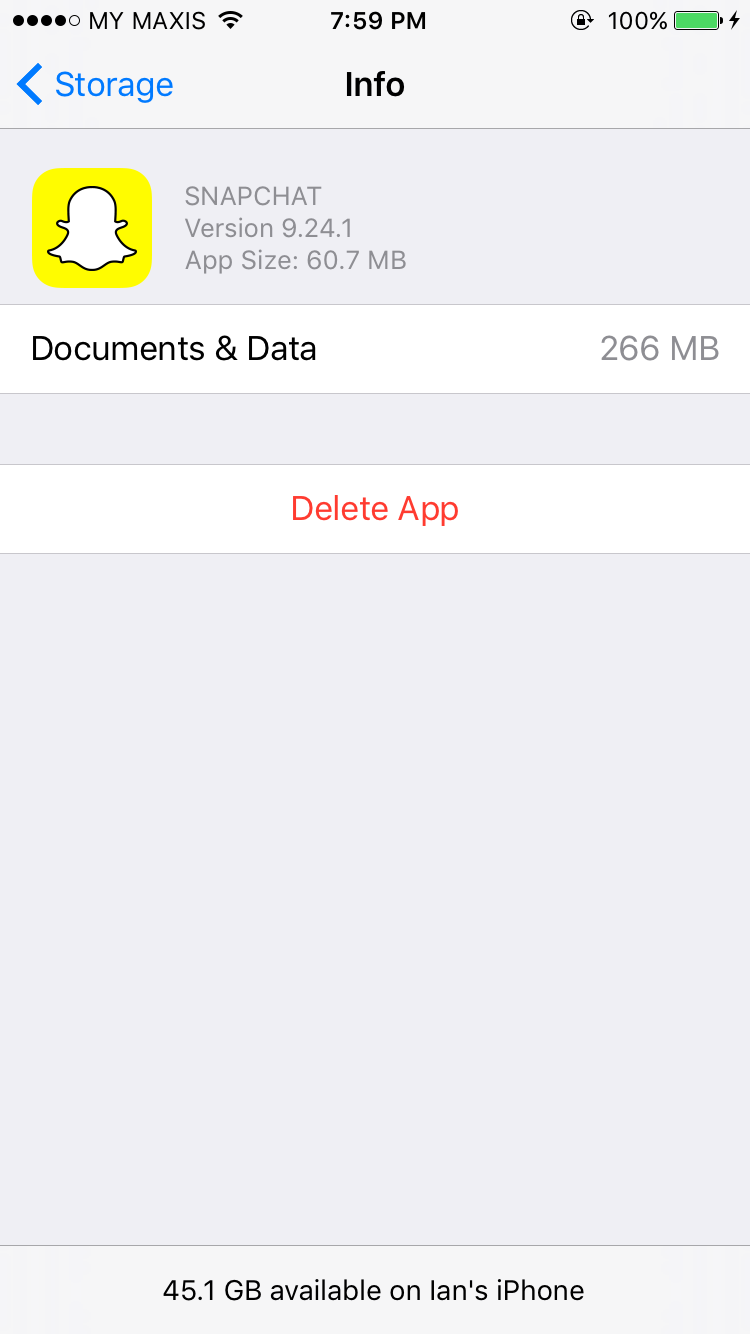Tap Delete App for Snapchat

pos(375,509)
